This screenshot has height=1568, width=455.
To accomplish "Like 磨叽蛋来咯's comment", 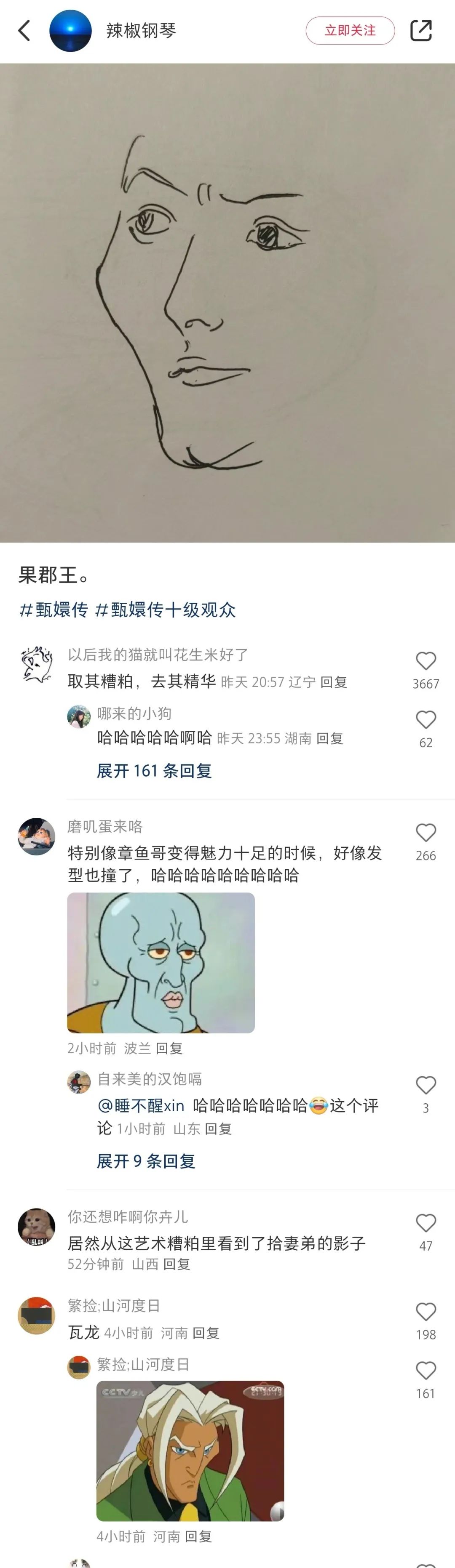I will [x=426, y=833].
